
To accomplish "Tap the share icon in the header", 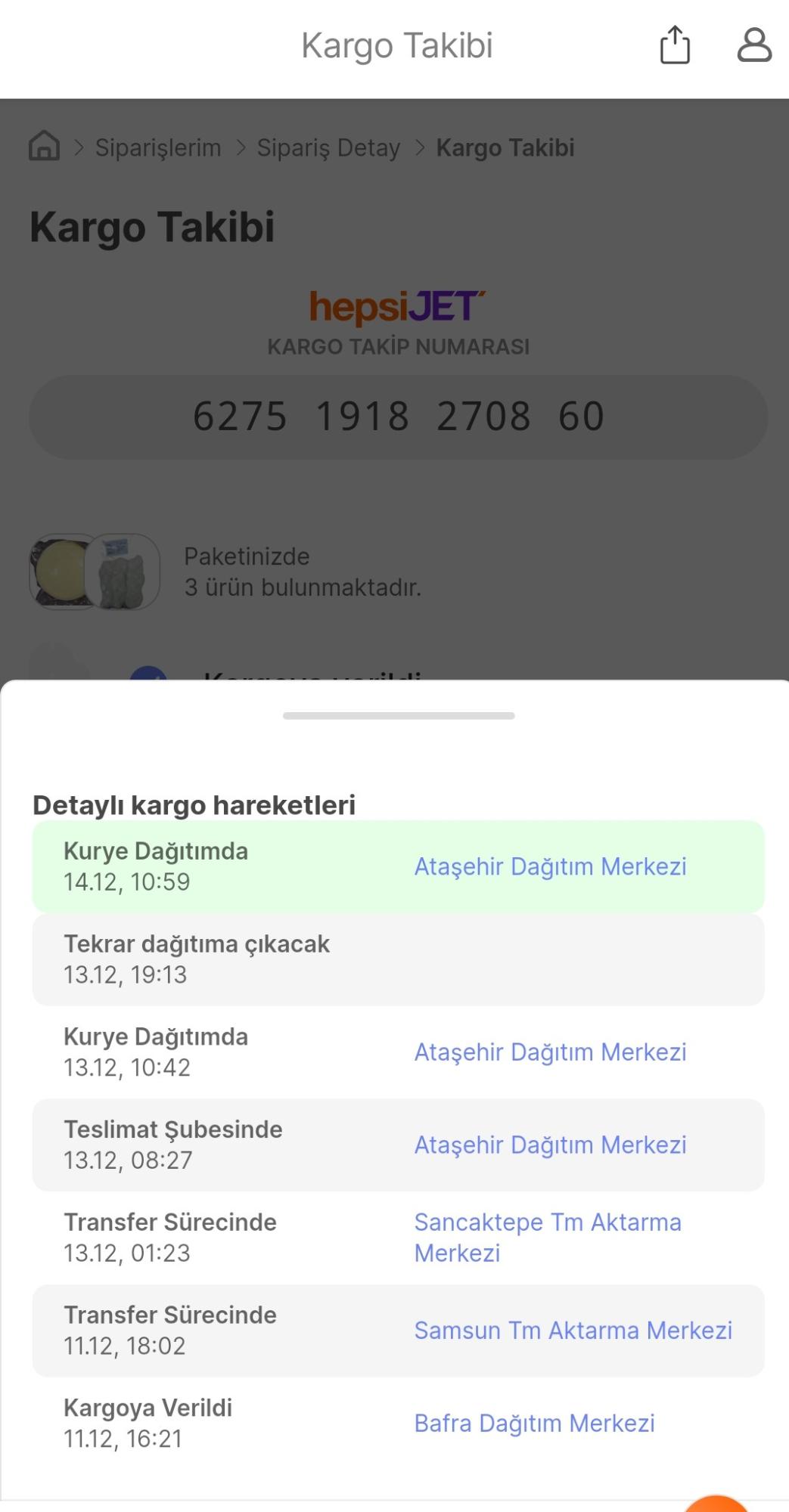I will click(673, 45).
